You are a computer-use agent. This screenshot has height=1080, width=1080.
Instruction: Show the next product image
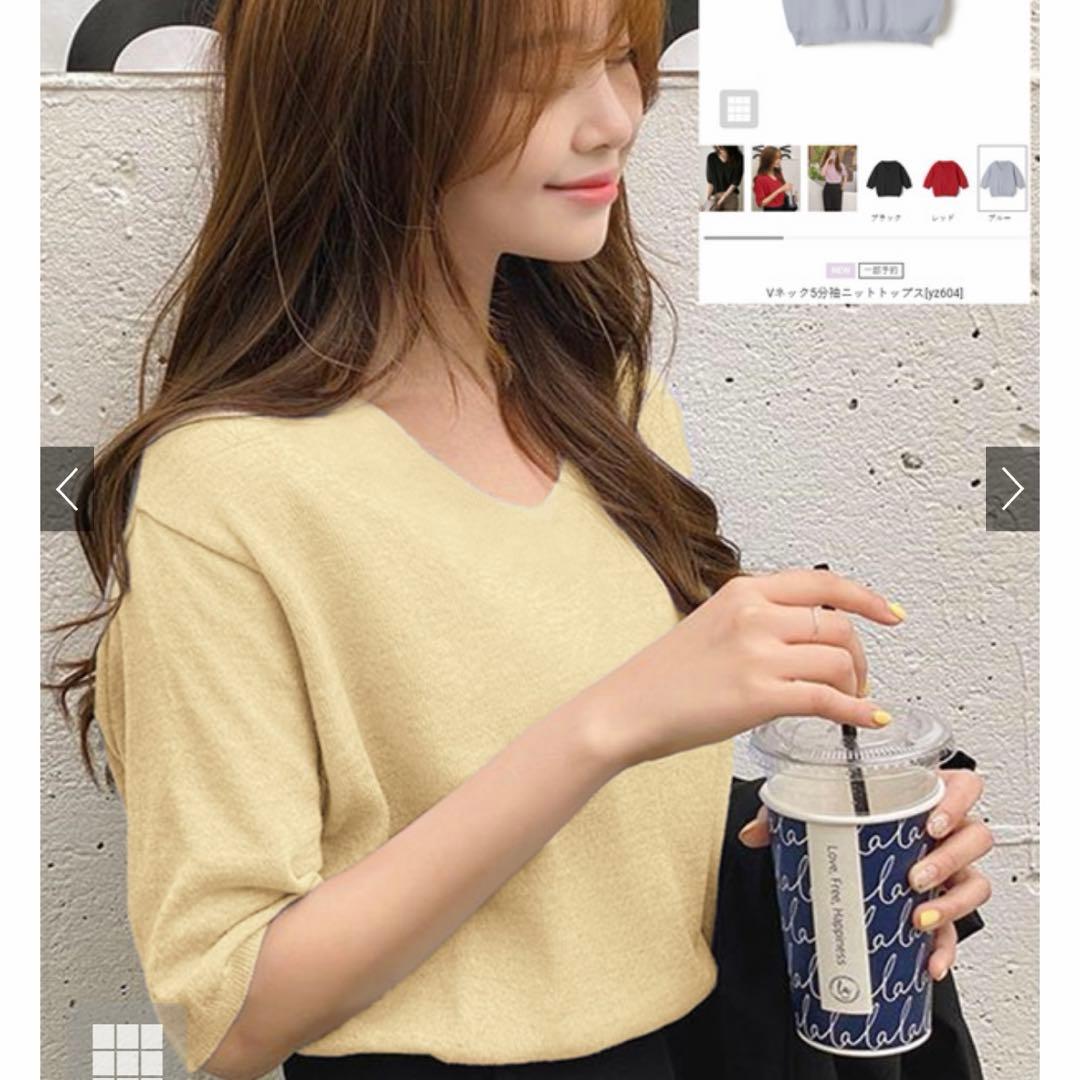pyautogui.click(x=1012, y=489)
